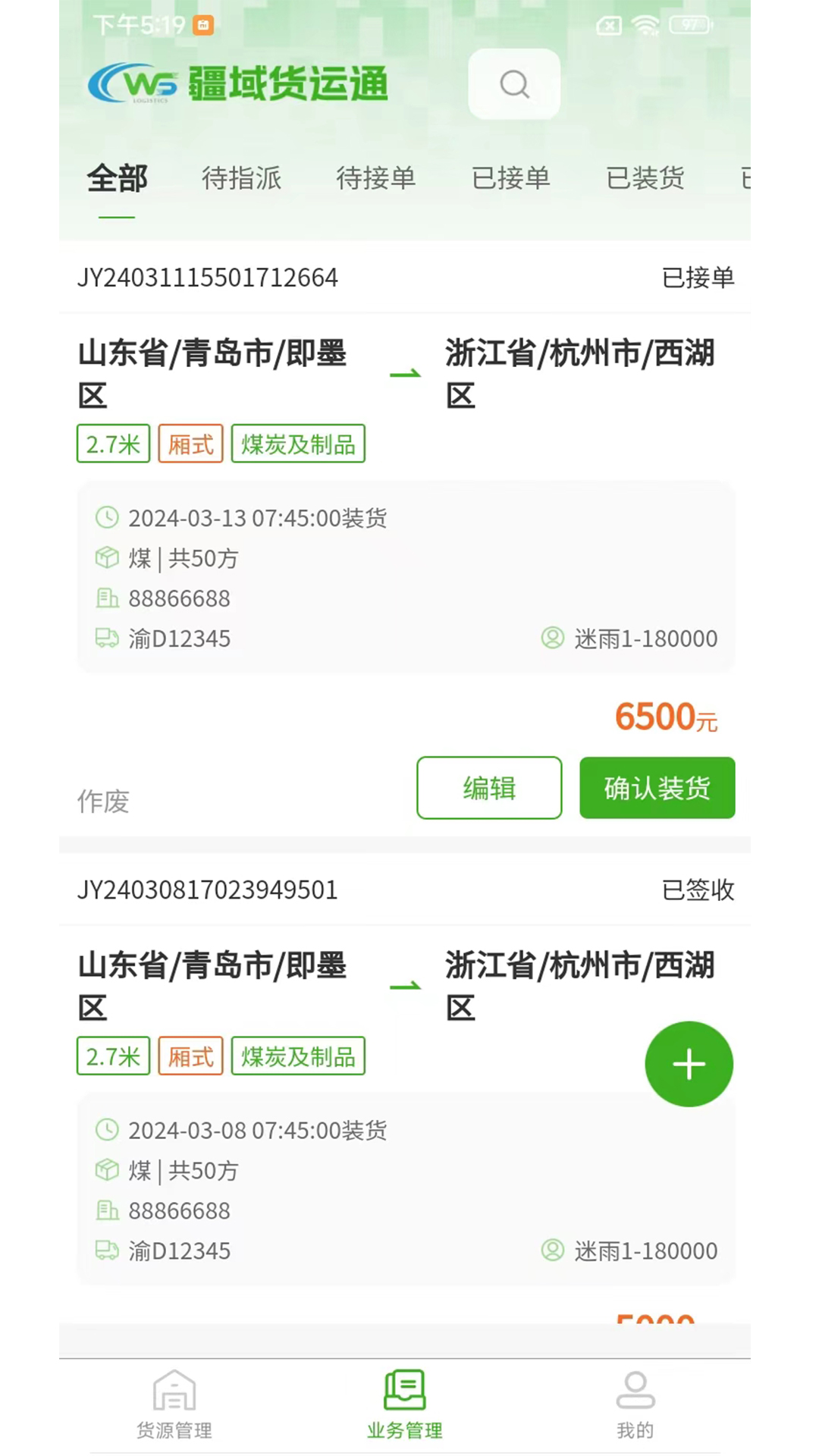This screenshot has height=1456, width=819.
Task: Select the 待接单 tab
Action: (x=376, y=179)
